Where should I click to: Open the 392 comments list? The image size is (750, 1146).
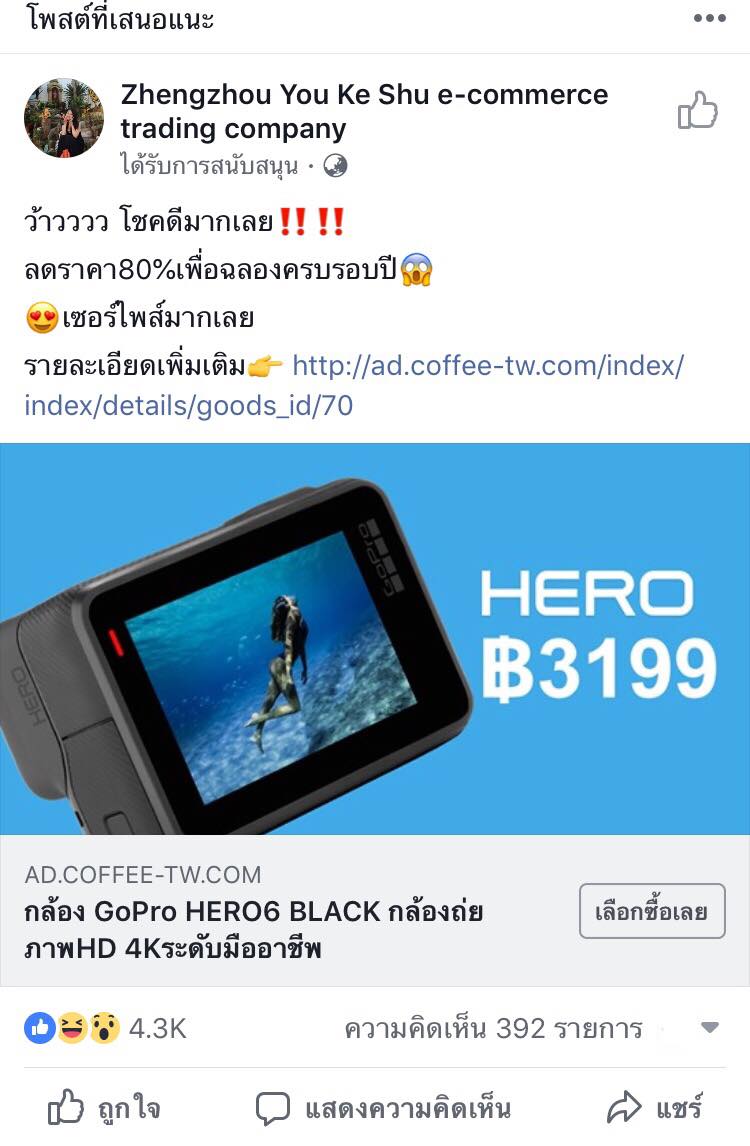point(493,1028)
